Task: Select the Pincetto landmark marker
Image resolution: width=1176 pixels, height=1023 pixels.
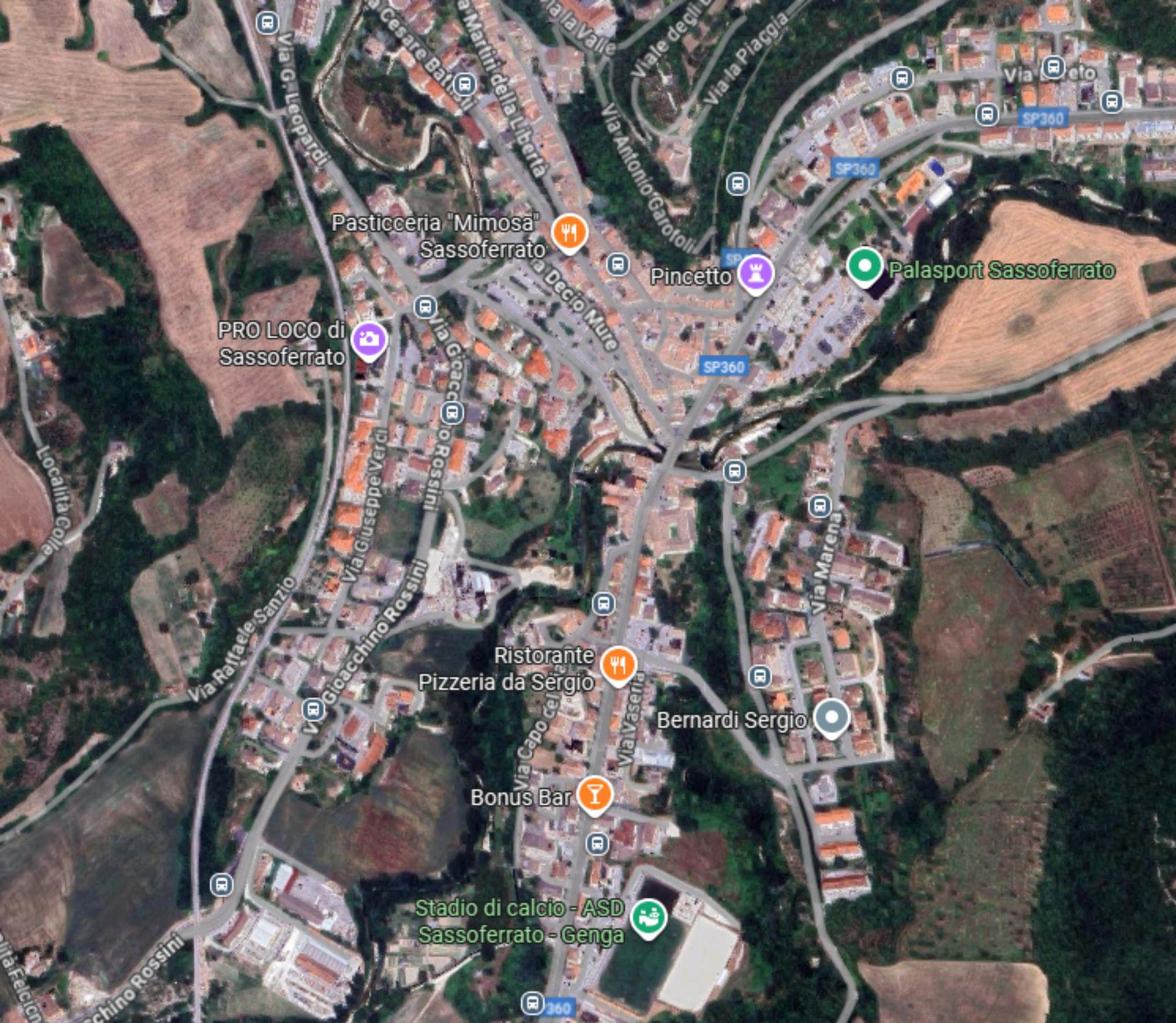Action: pyautogui.click(x=755, y=273)
